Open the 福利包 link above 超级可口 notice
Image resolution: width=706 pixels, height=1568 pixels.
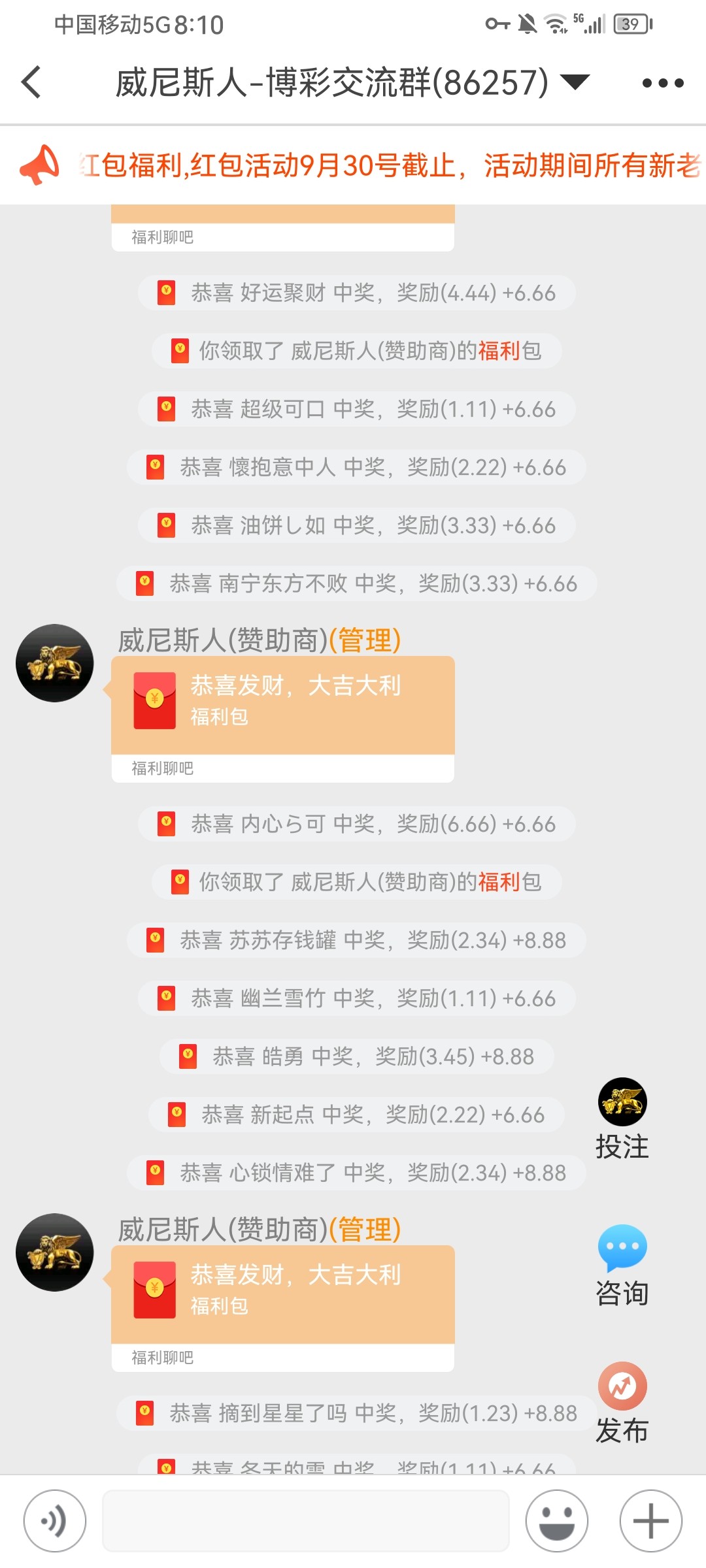coord(499,351)
